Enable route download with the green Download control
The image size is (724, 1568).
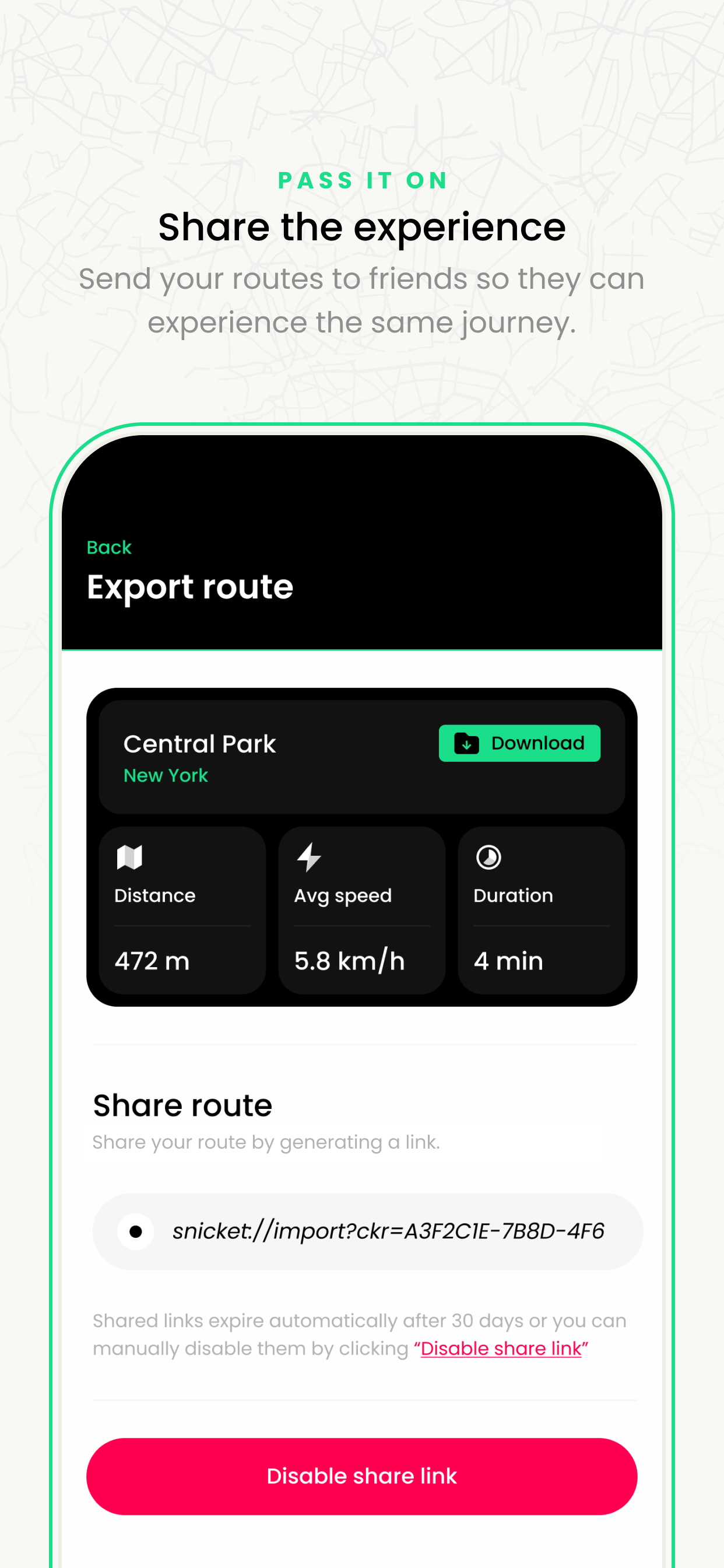click(x=519, y=743)
